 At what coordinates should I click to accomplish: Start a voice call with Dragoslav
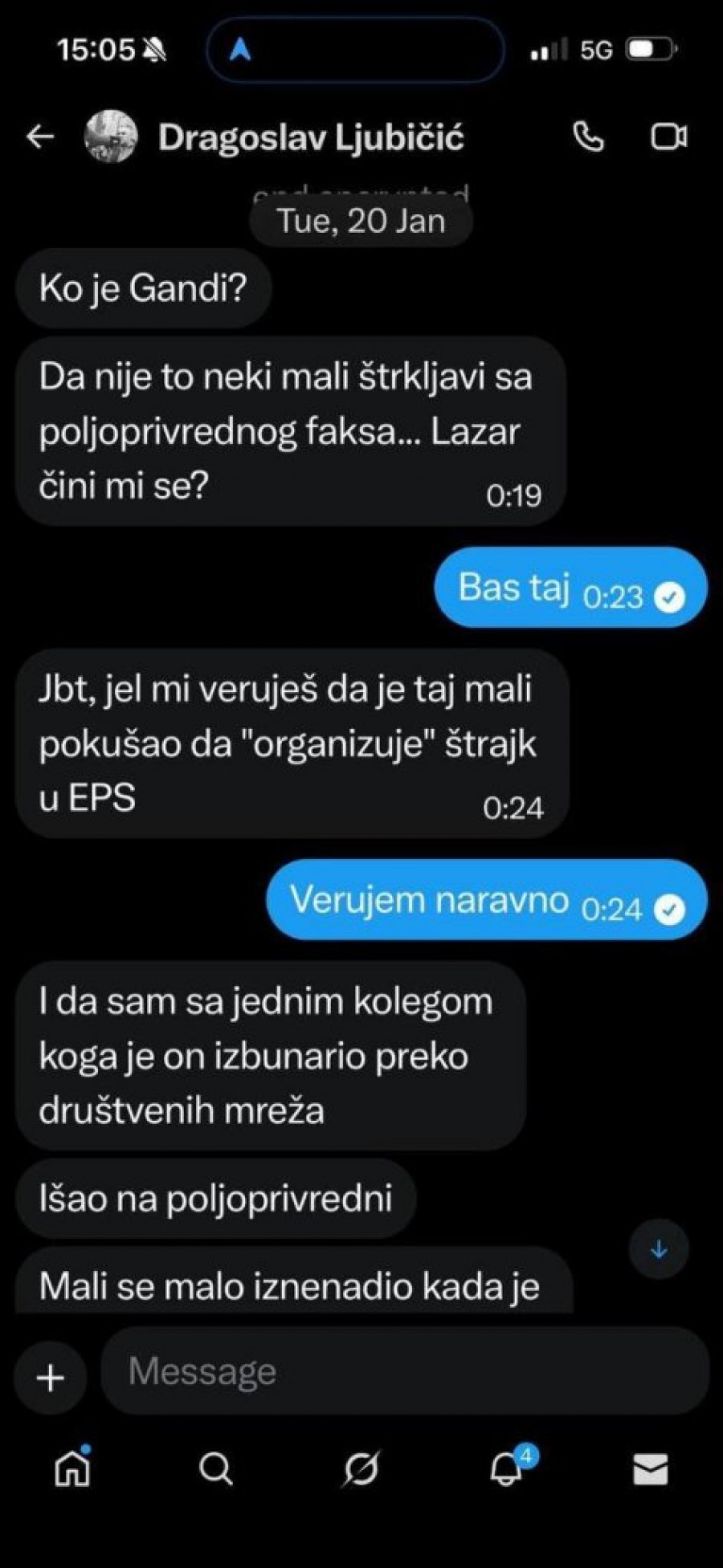coord(588,136)
